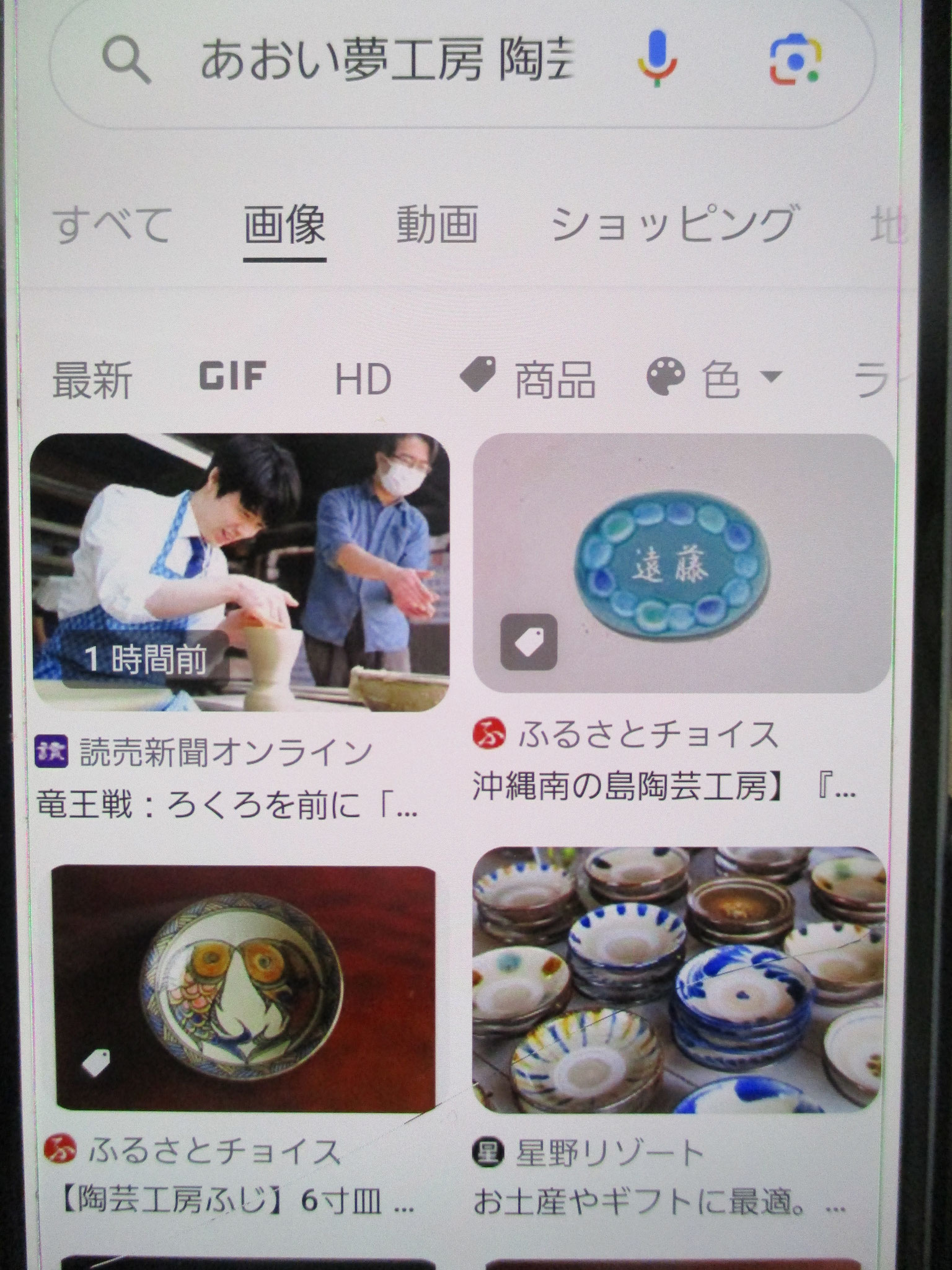Filter images by 最新
Image resolution: width=952 pixels, height=1270 pixels.
[92, 378]
